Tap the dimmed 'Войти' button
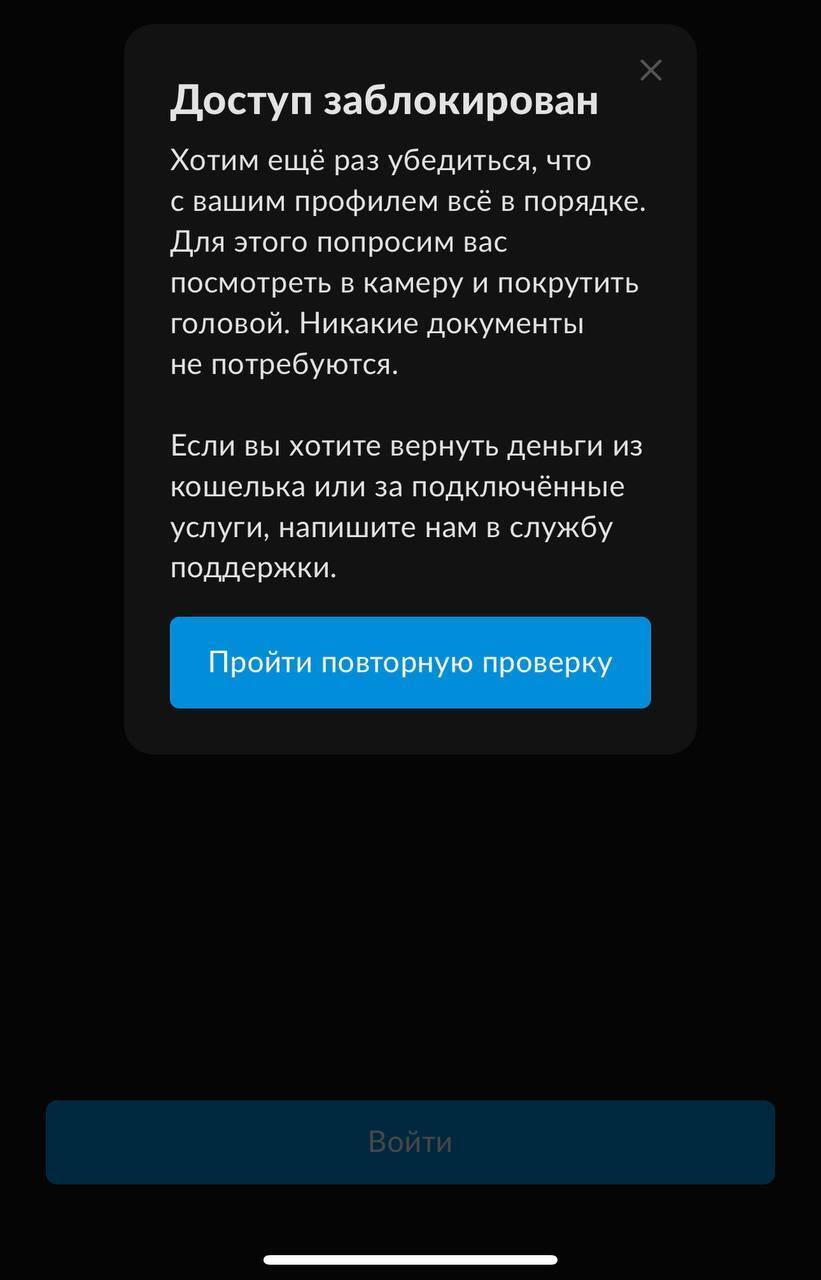 tap(410, 1142)
